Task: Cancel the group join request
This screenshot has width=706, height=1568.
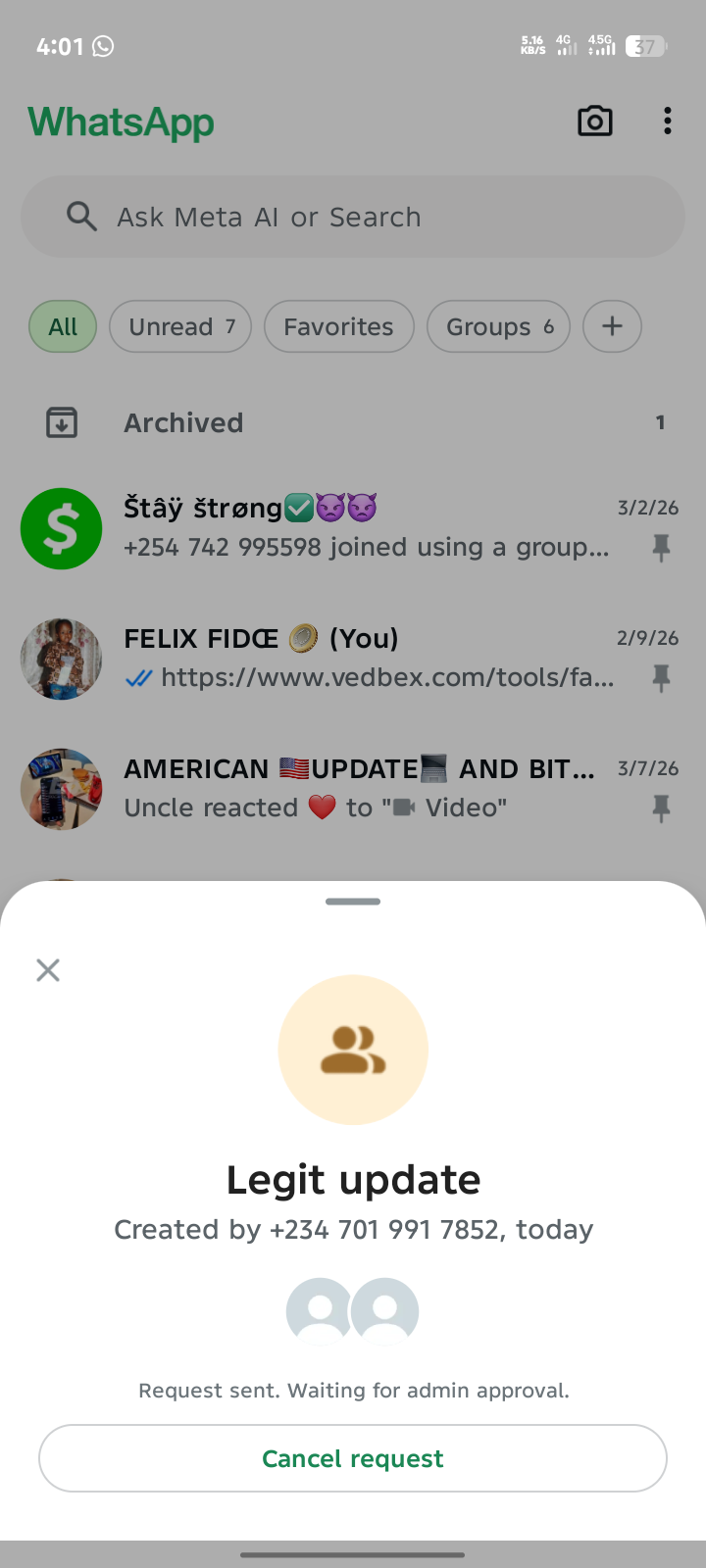Action: pos(353,1458)
